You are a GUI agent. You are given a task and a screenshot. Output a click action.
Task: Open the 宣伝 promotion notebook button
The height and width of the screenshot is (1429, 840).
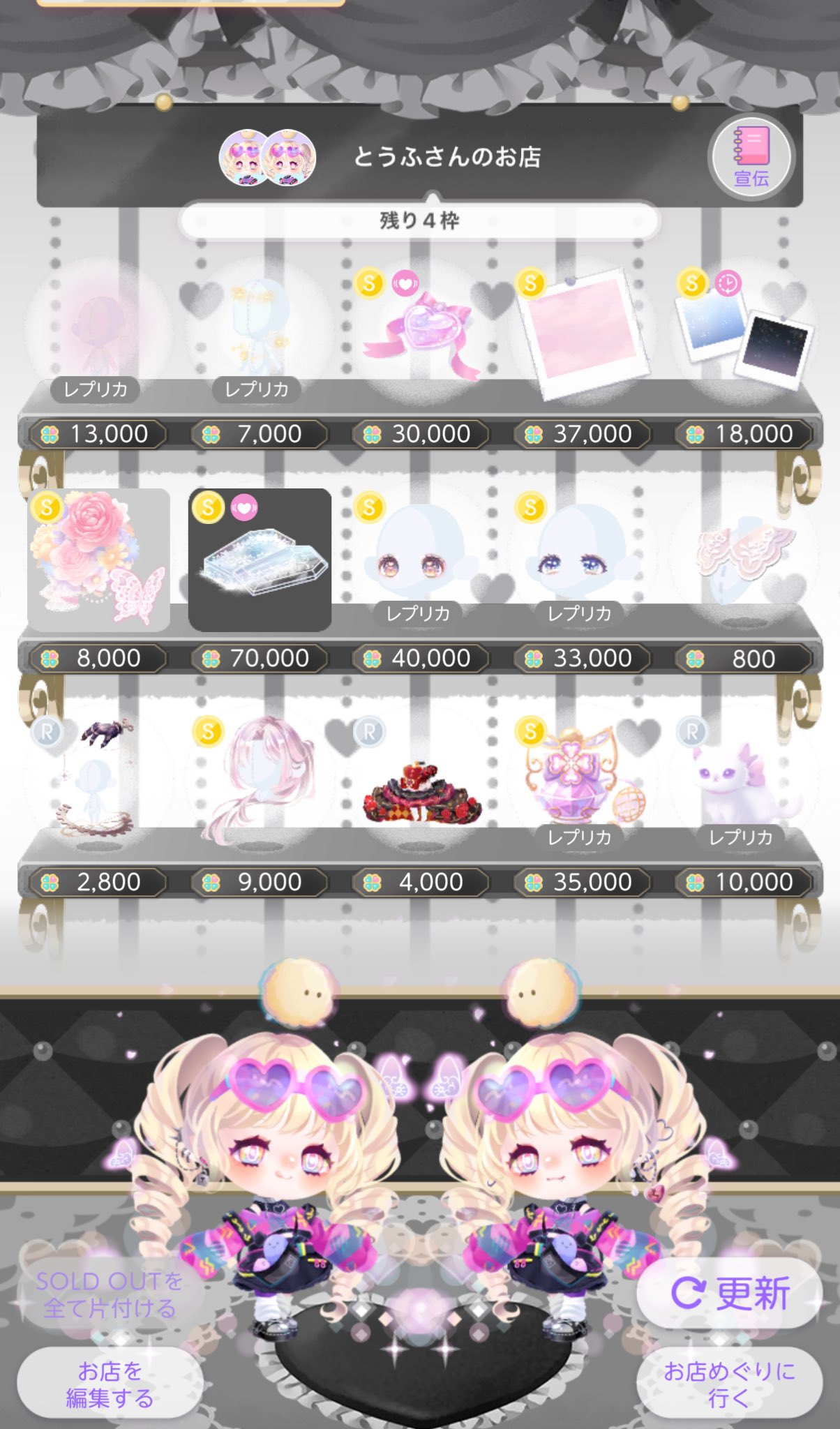[x=751, y=156]
